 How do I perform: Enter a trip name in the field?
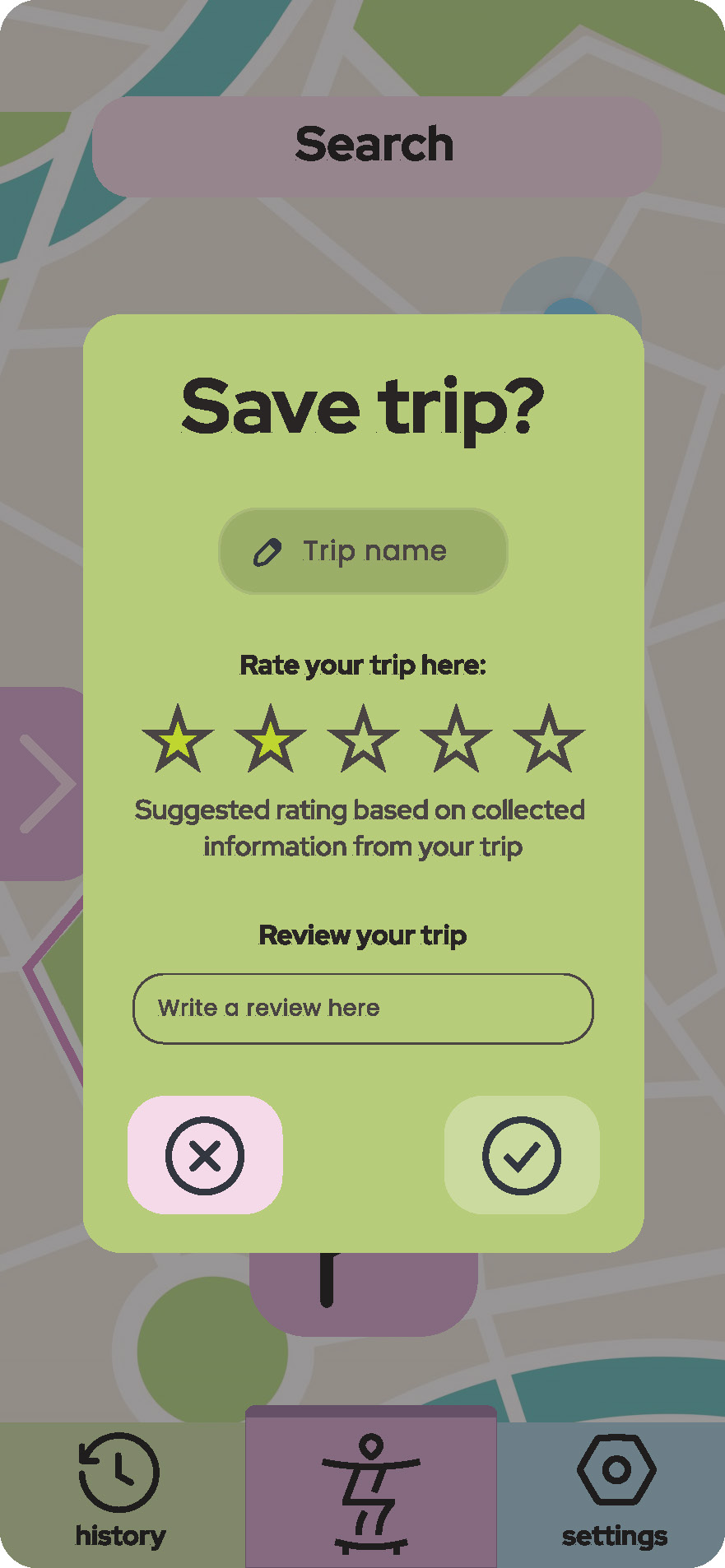pyautogui.click(x=363, y=550)
